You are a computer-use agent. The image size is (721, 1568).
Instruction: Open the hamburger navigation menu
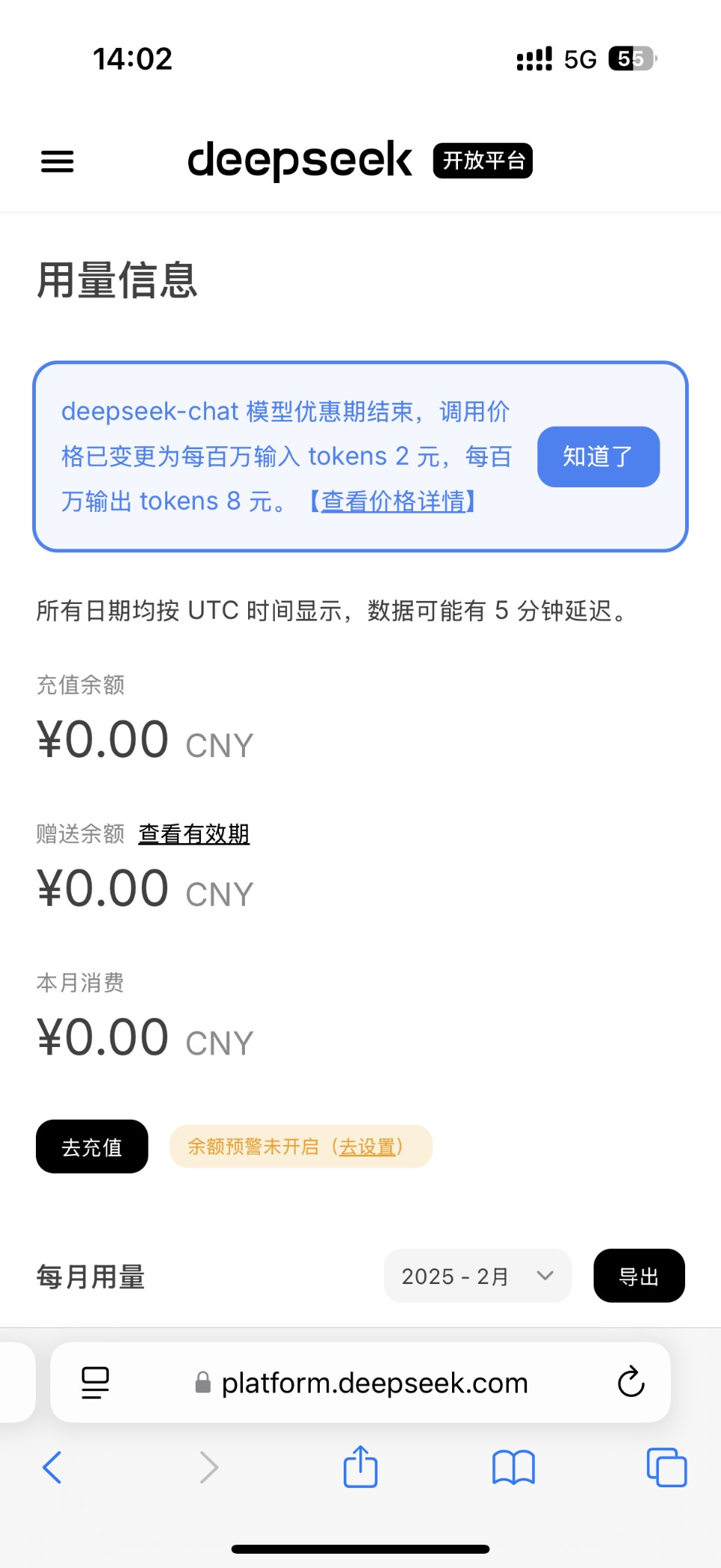coord(58,161)
